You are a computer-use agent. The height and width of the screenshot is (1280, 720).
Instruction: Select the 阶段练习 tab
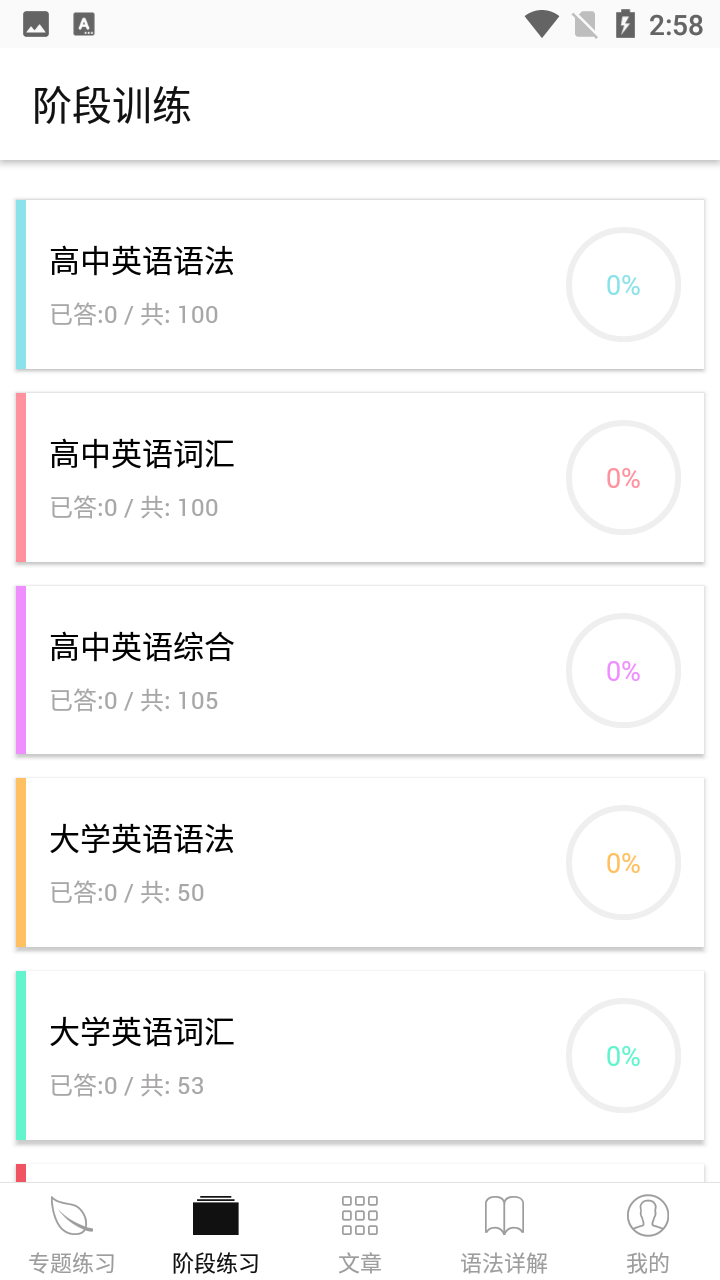216,1234
